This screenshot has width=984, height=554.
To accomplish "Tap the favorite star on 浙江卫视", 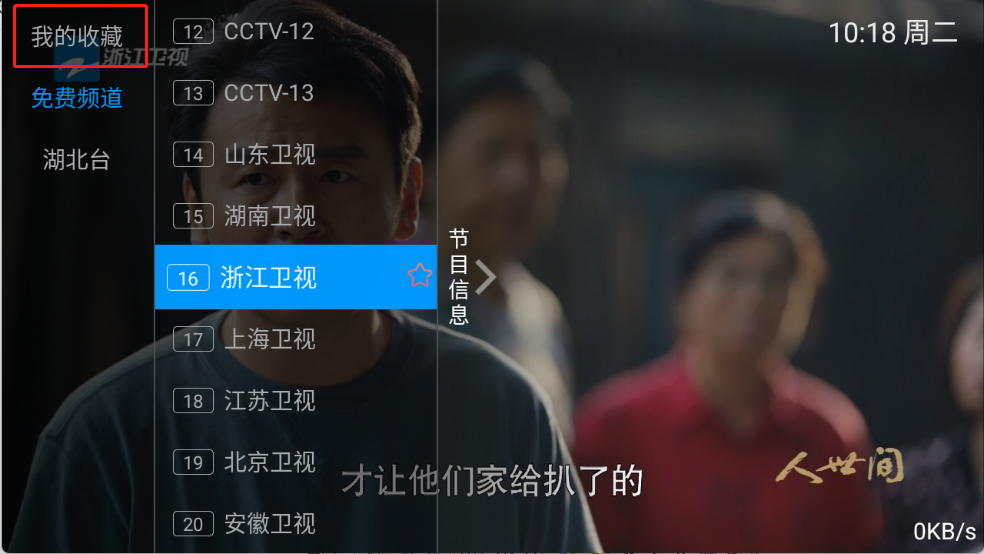I will [420, 275].
